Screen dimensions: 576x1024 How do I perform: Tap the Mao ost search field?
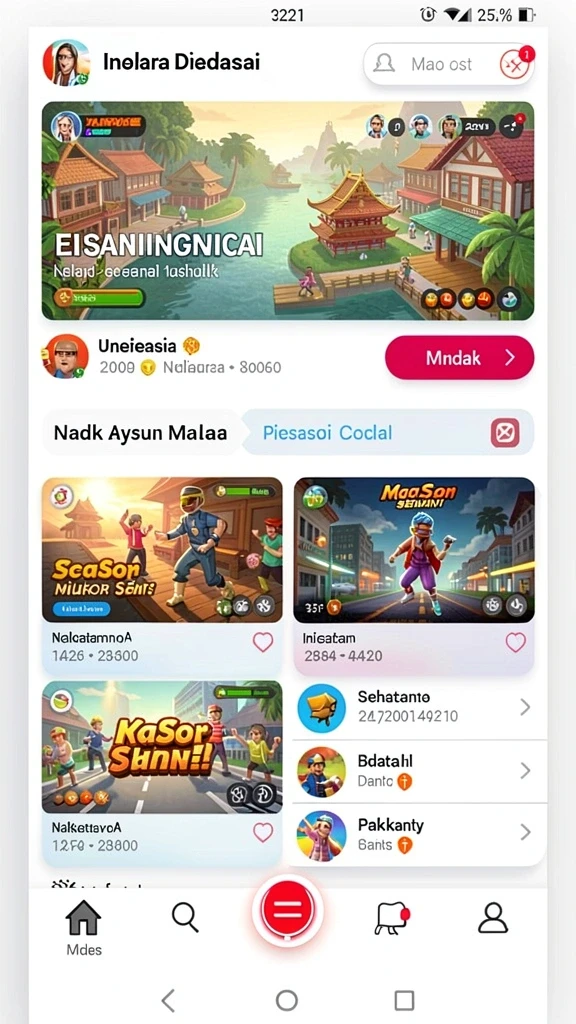click(431, 64)
